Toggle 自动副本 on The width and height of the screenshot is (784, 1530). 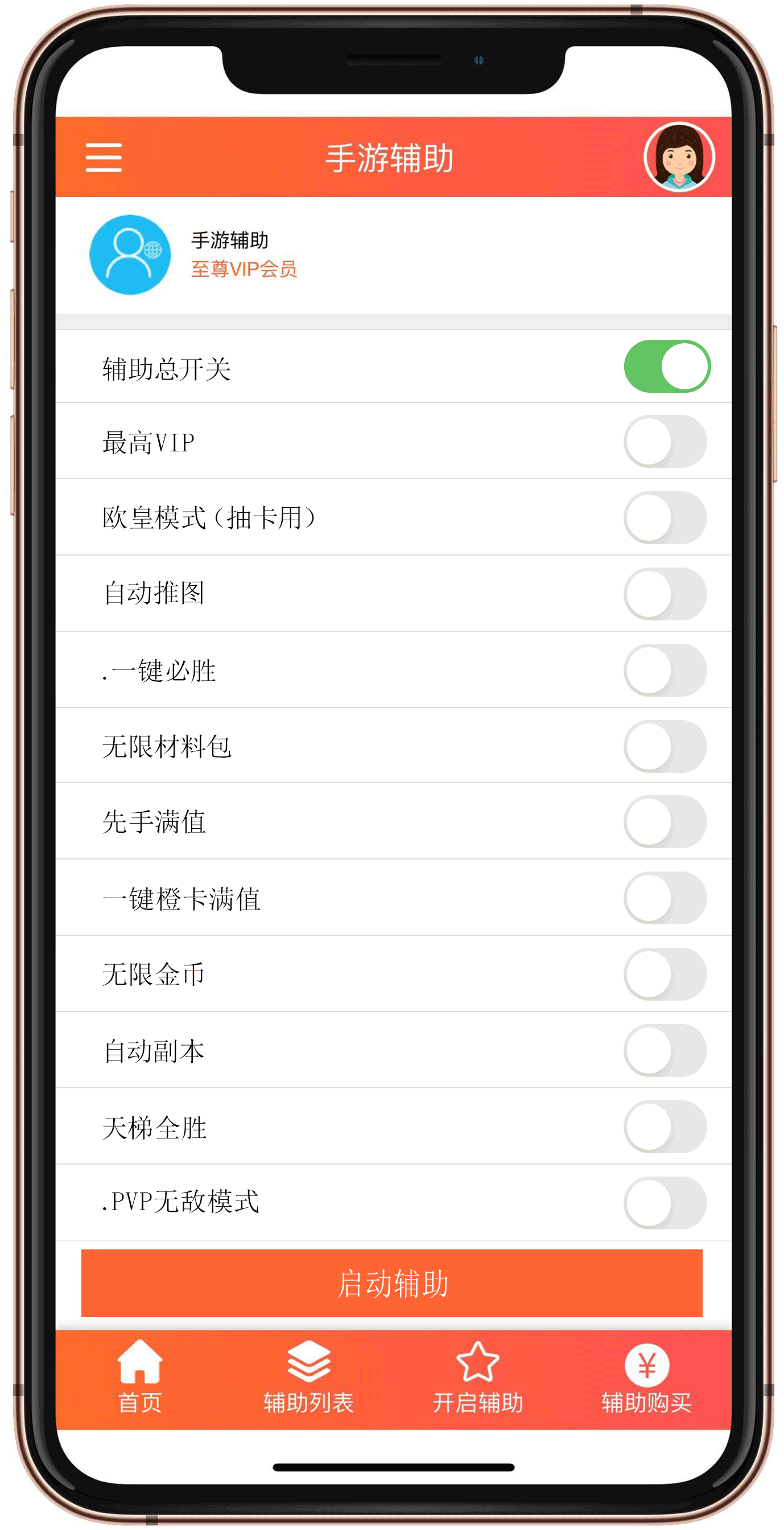pos(665,1051)
